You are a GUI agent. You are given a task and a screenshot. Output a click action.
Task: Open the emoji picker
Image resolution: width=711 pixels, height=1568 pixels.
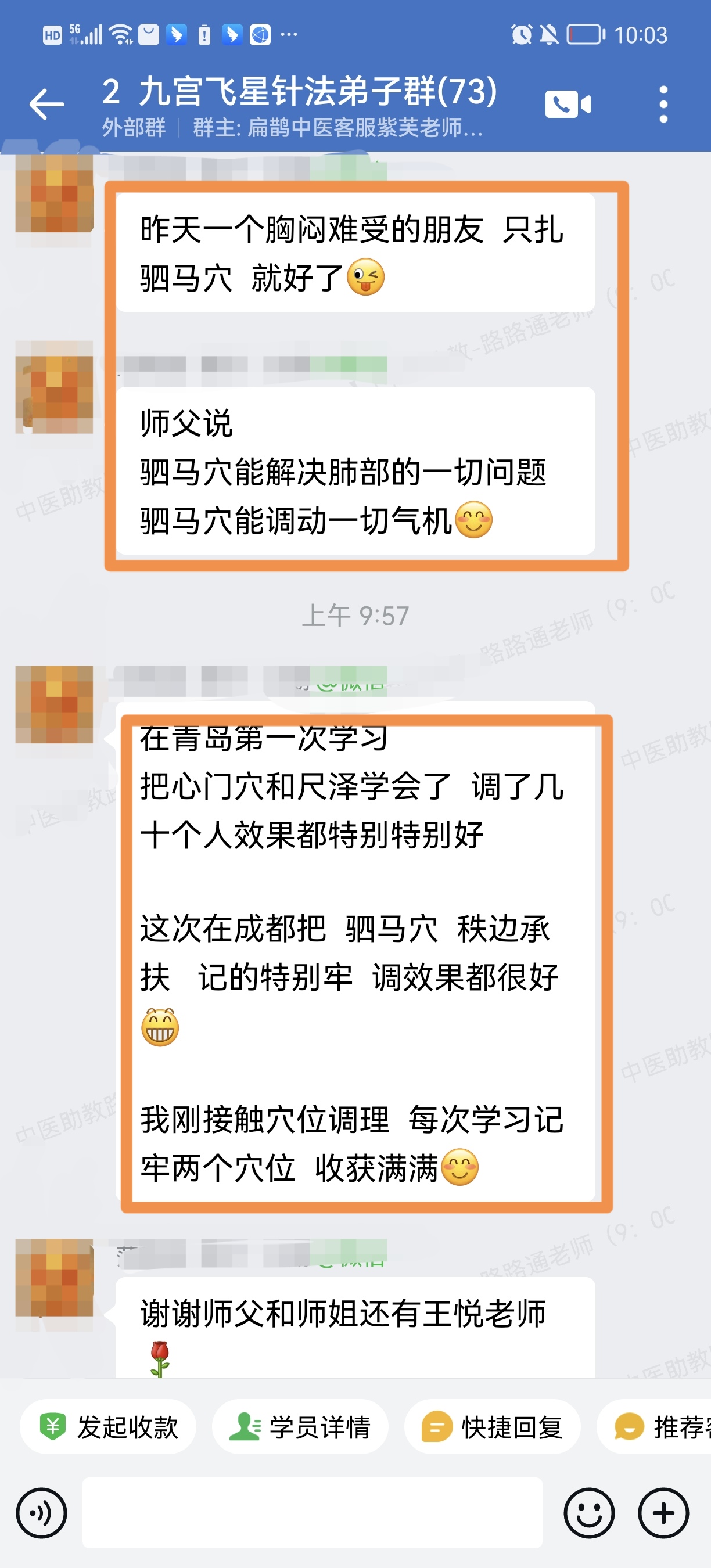point(588,1513)
